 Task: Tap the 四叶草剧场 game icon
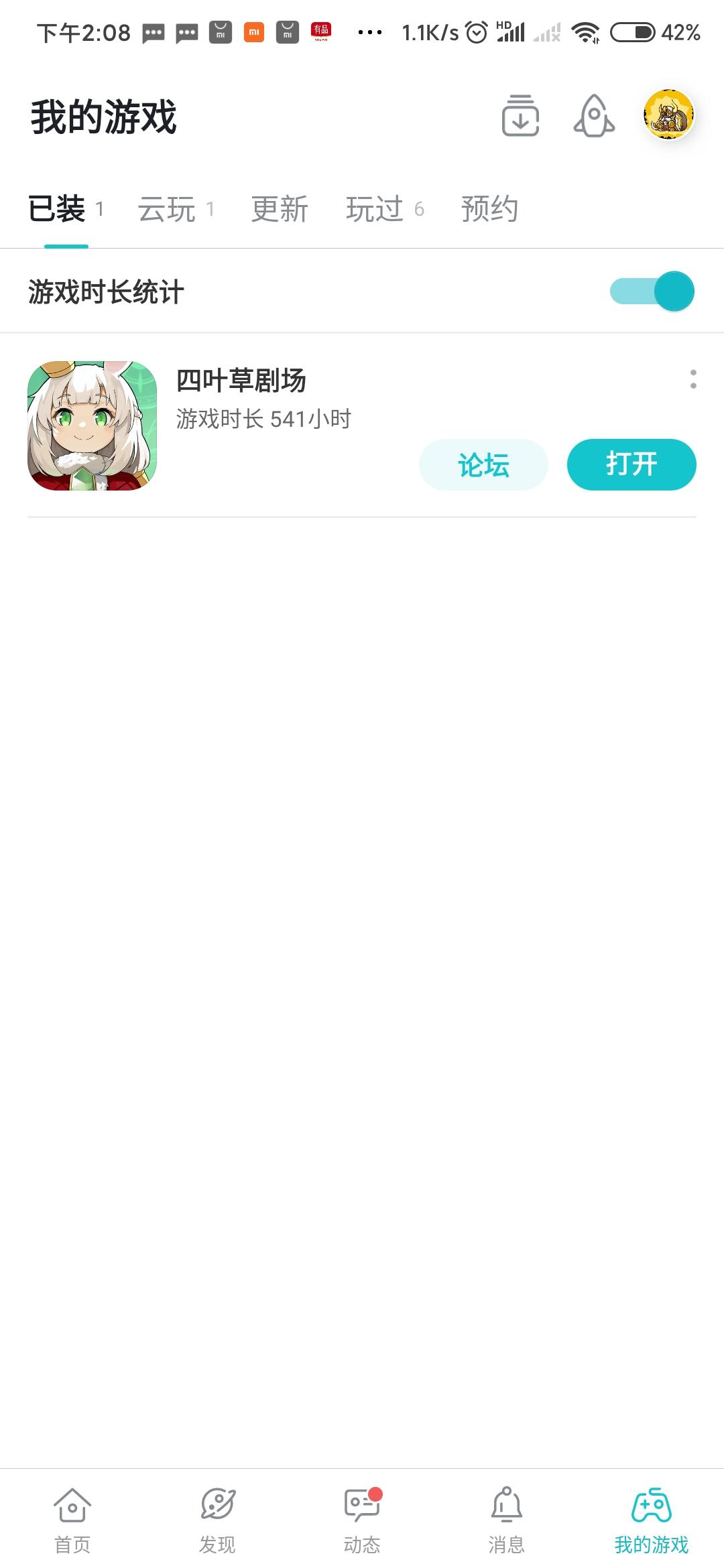pos(93,427)
